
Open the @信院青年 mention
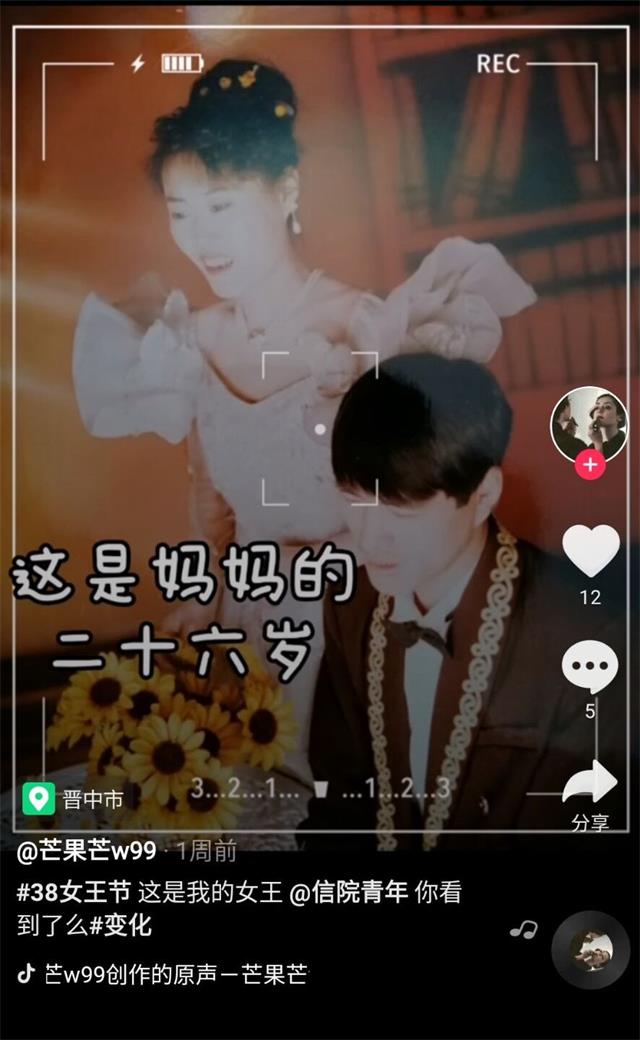(x=349, y=892)
